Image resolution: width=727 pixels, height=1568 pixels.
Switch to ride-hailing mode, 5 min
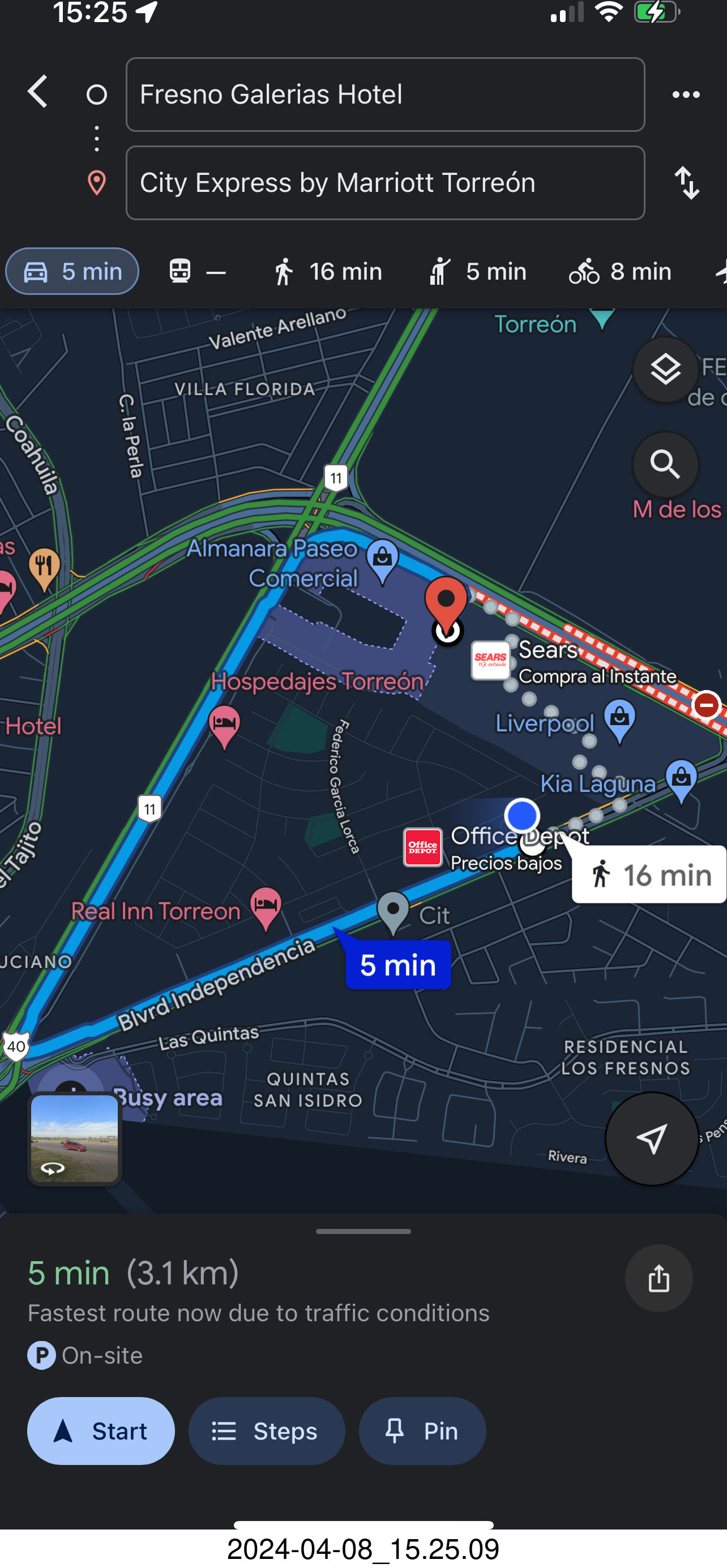[477, 272]
